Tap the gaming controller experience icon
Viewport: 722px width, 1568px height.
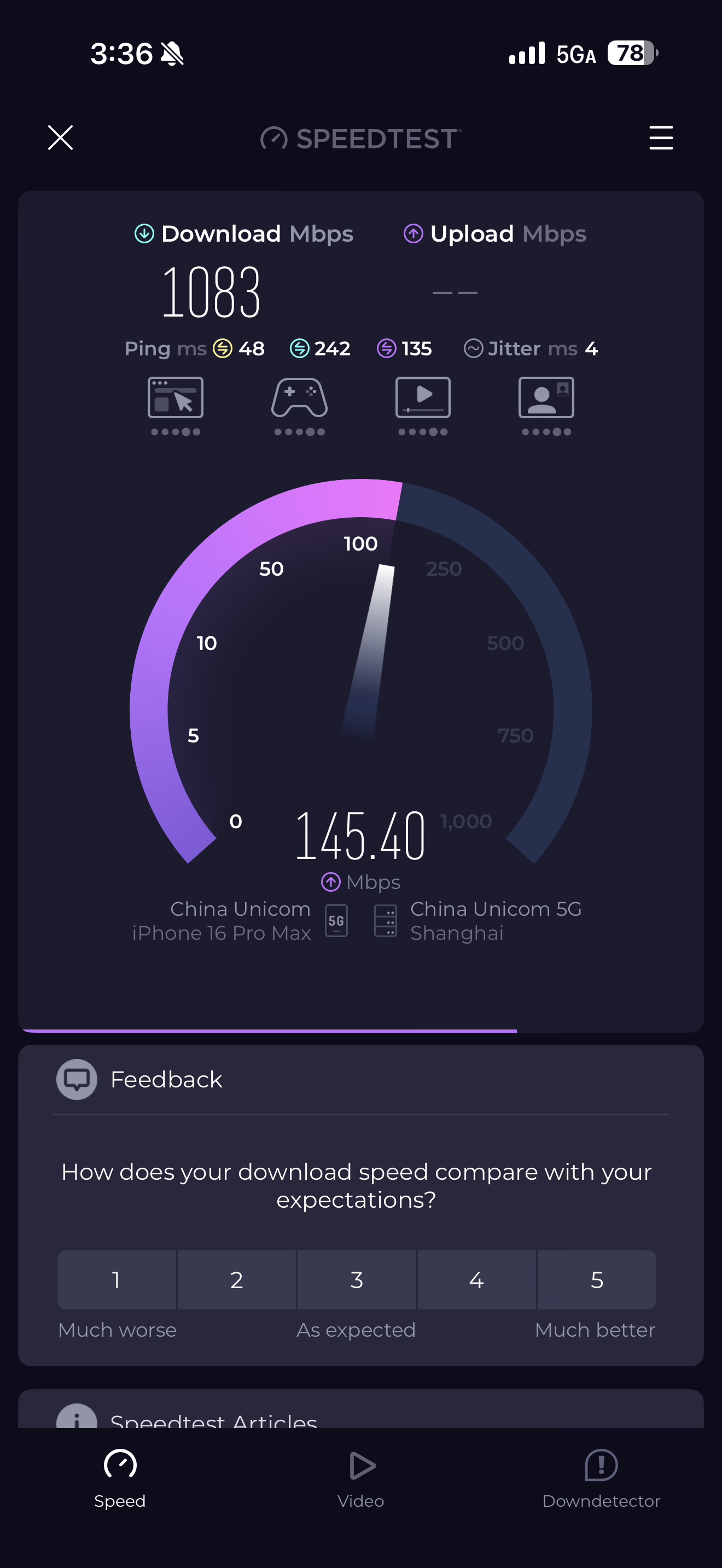pyautogui.click(x=299, y=398)
